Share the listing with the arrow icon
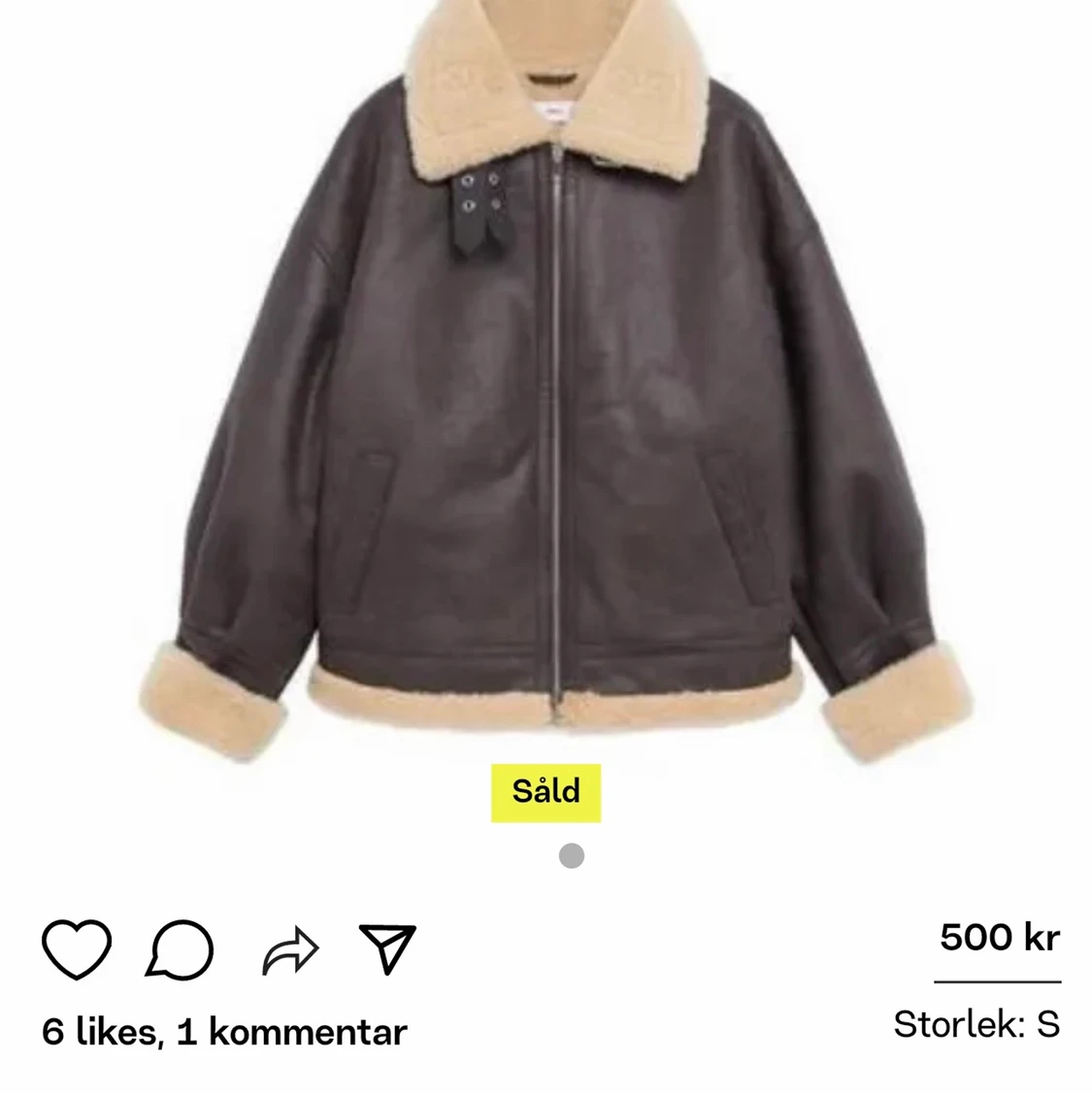Viewport: 1092px width, 1094px height. click(x=290, y=950)
